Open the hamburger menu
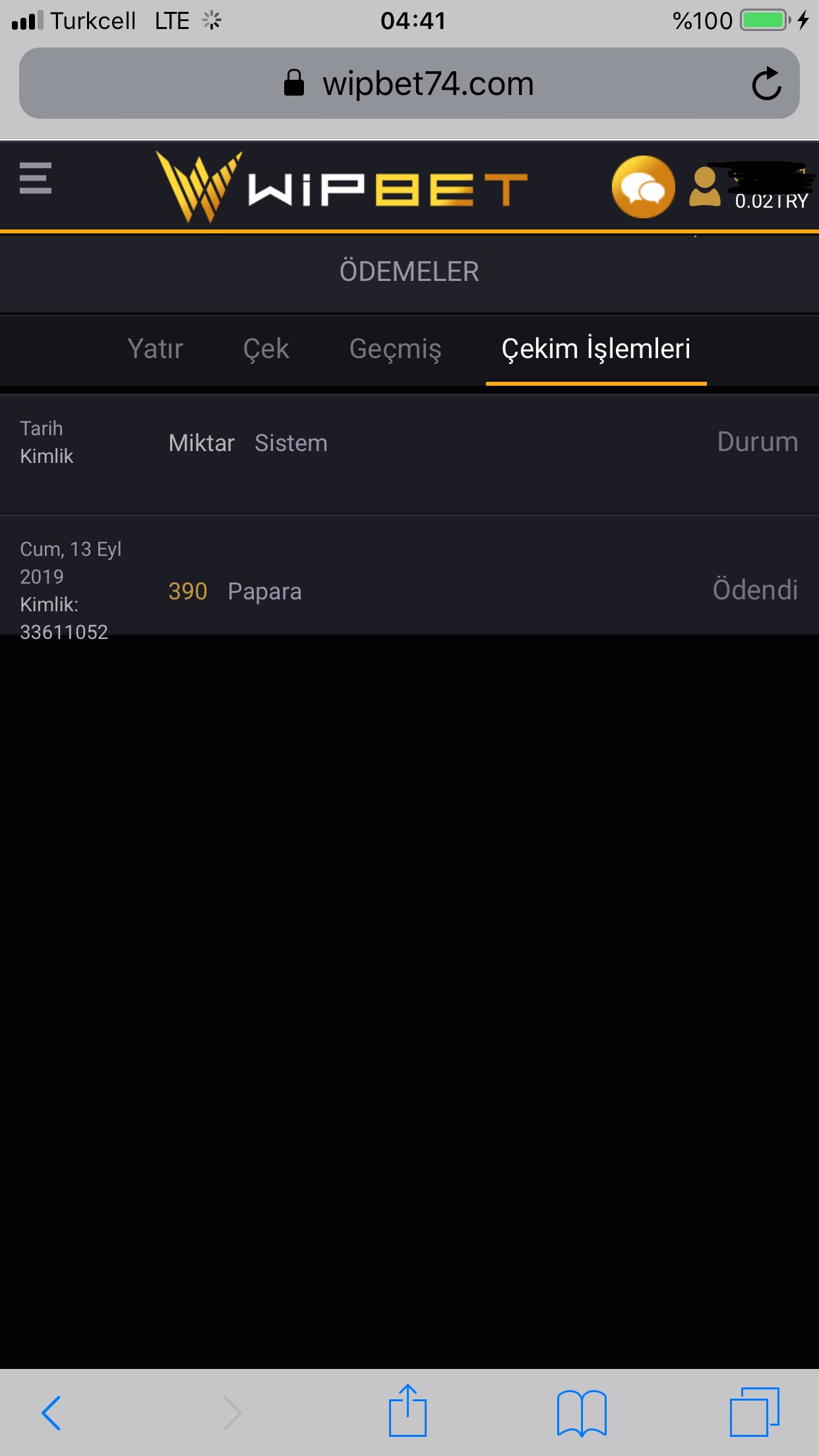Viewport: 819px width, 1456px height. click(x=36, y=179)
